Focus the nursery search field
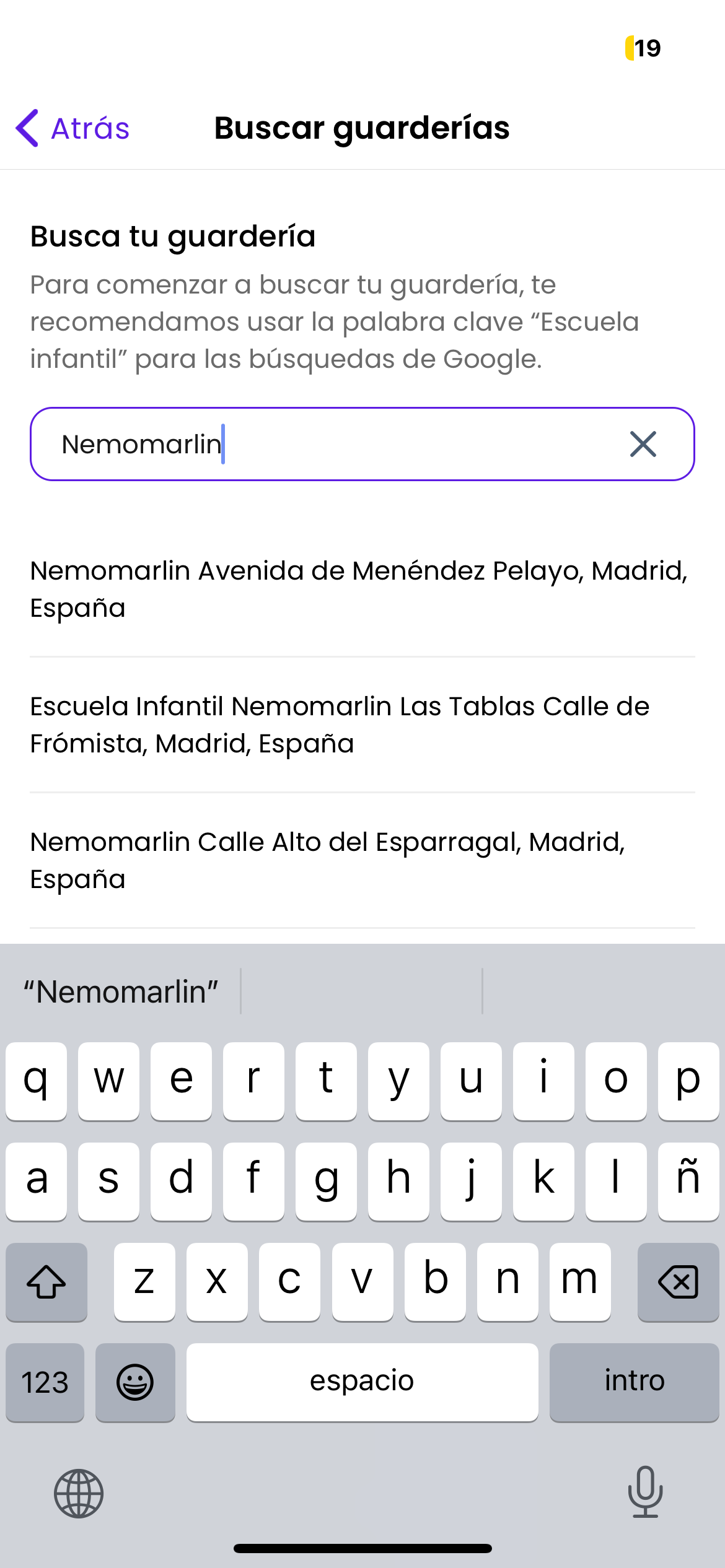This screenshot has height=1568, width=725. tap(335, 444)
